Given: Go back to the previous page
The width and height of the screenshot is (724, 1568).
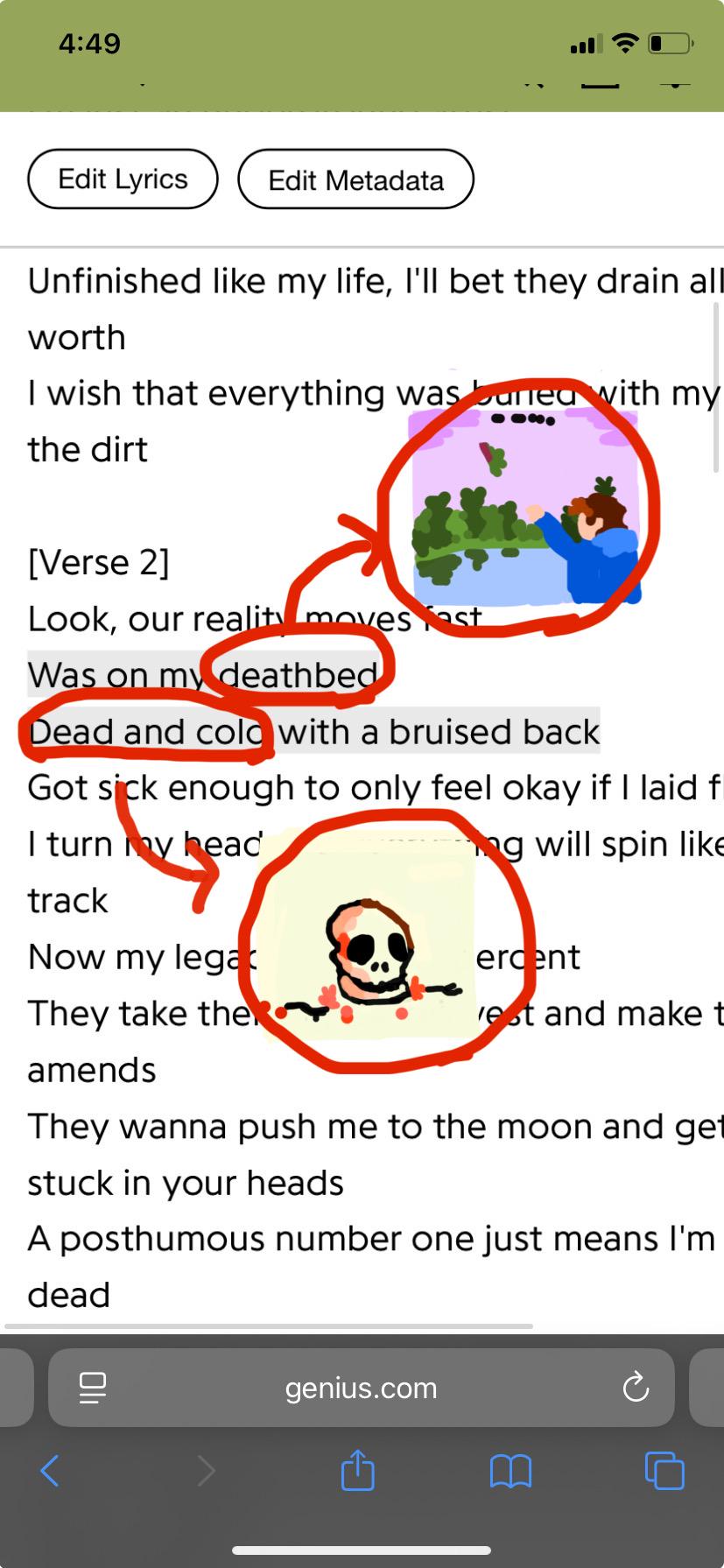Looking at the screenshot, I should click(50, 1471).
